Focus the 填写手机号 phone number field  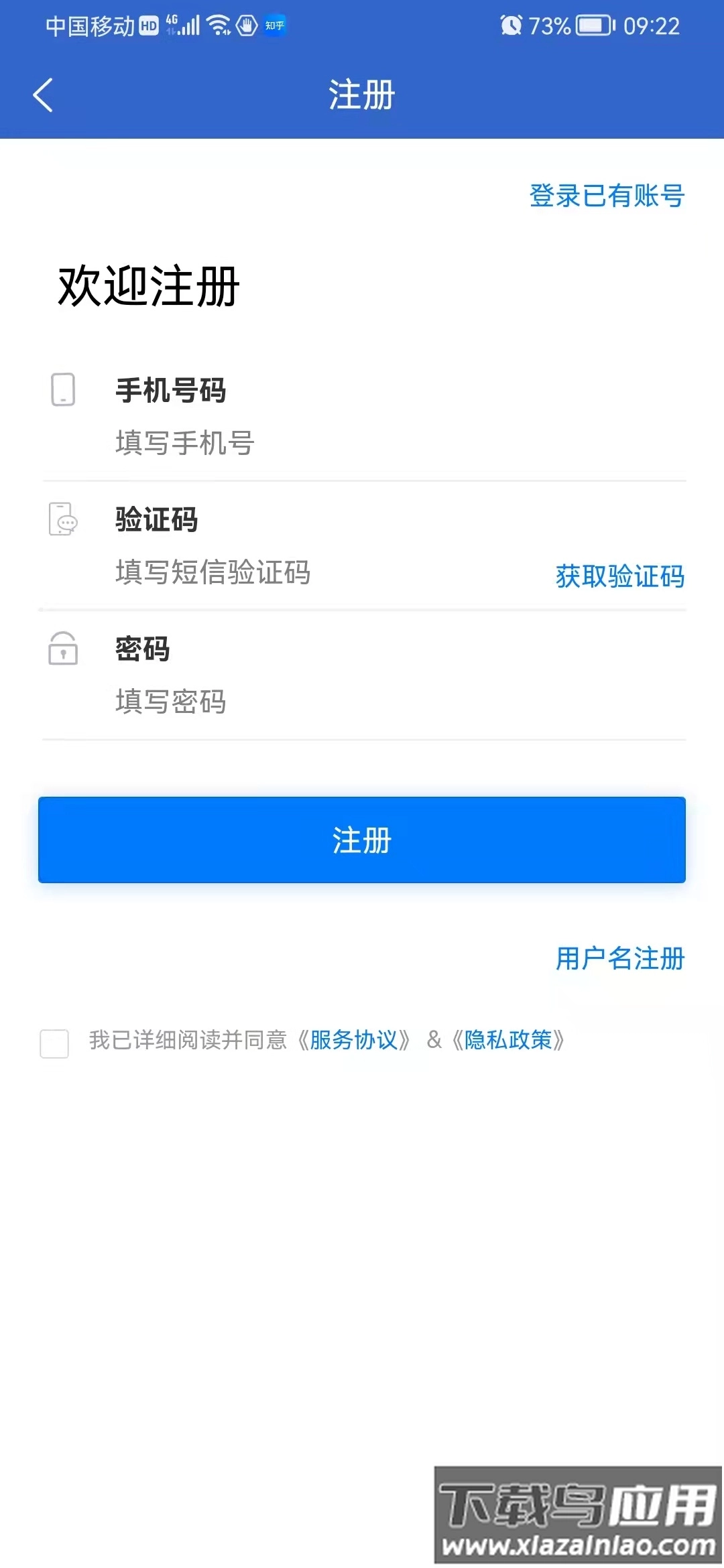click(x=335, y=443)
